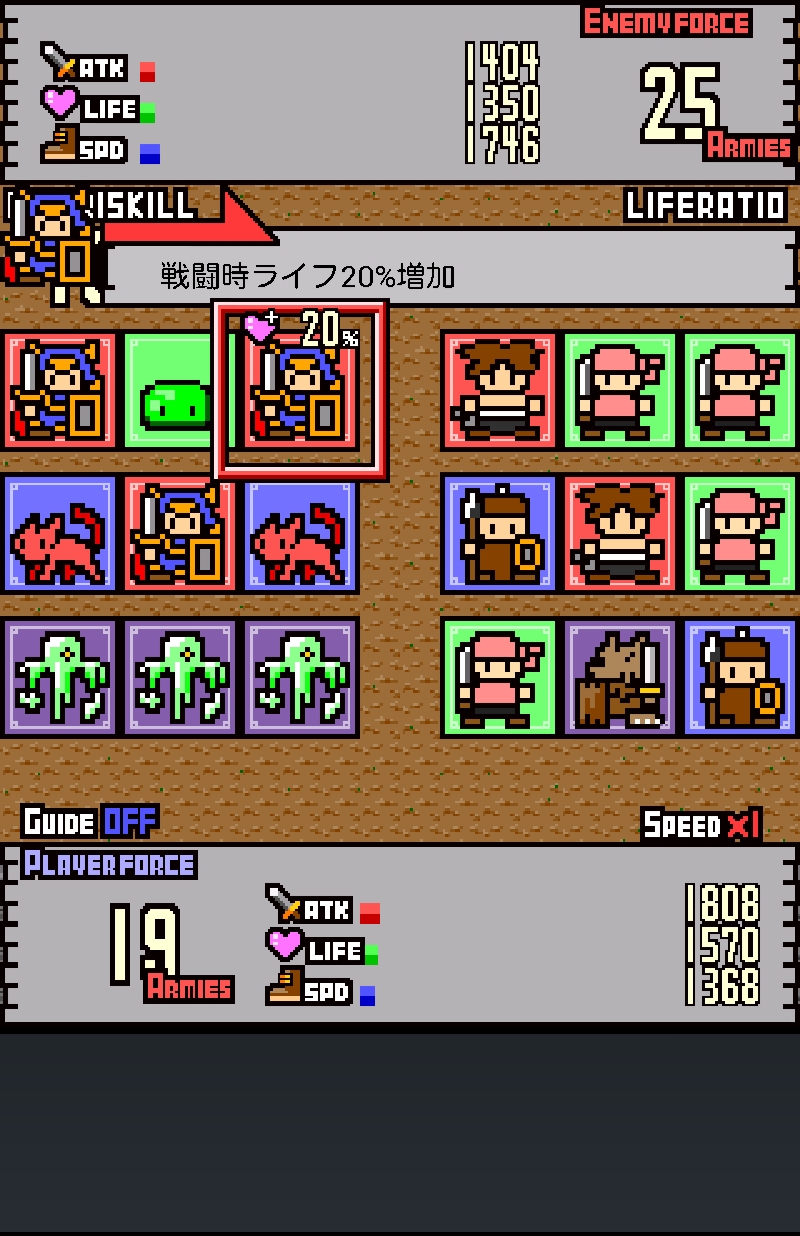Select the enemy horse knight unit tile
This screenshot has width=800, height=1236.
click(621, 678)
